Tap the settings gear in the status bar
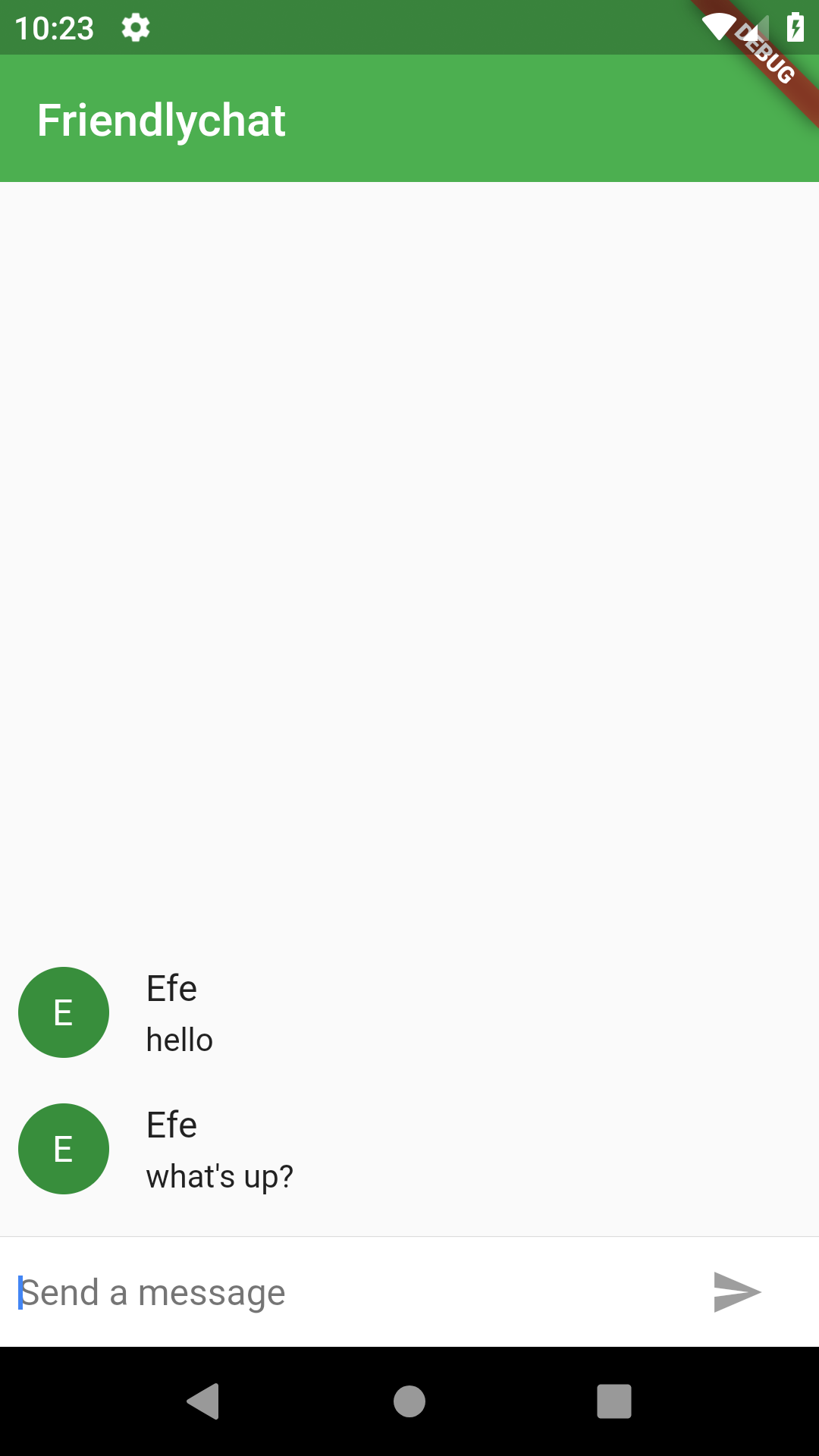This screenshot has width=819, height=1456. pos(136,28)
